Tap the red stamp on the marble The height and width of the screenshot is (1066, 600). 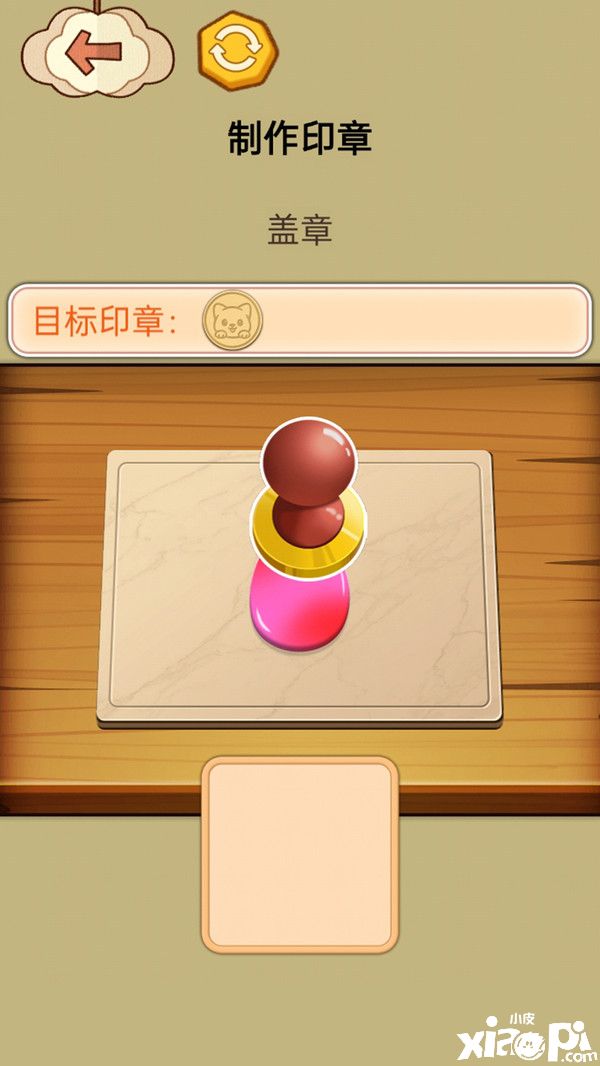click(x=306, y=530)
